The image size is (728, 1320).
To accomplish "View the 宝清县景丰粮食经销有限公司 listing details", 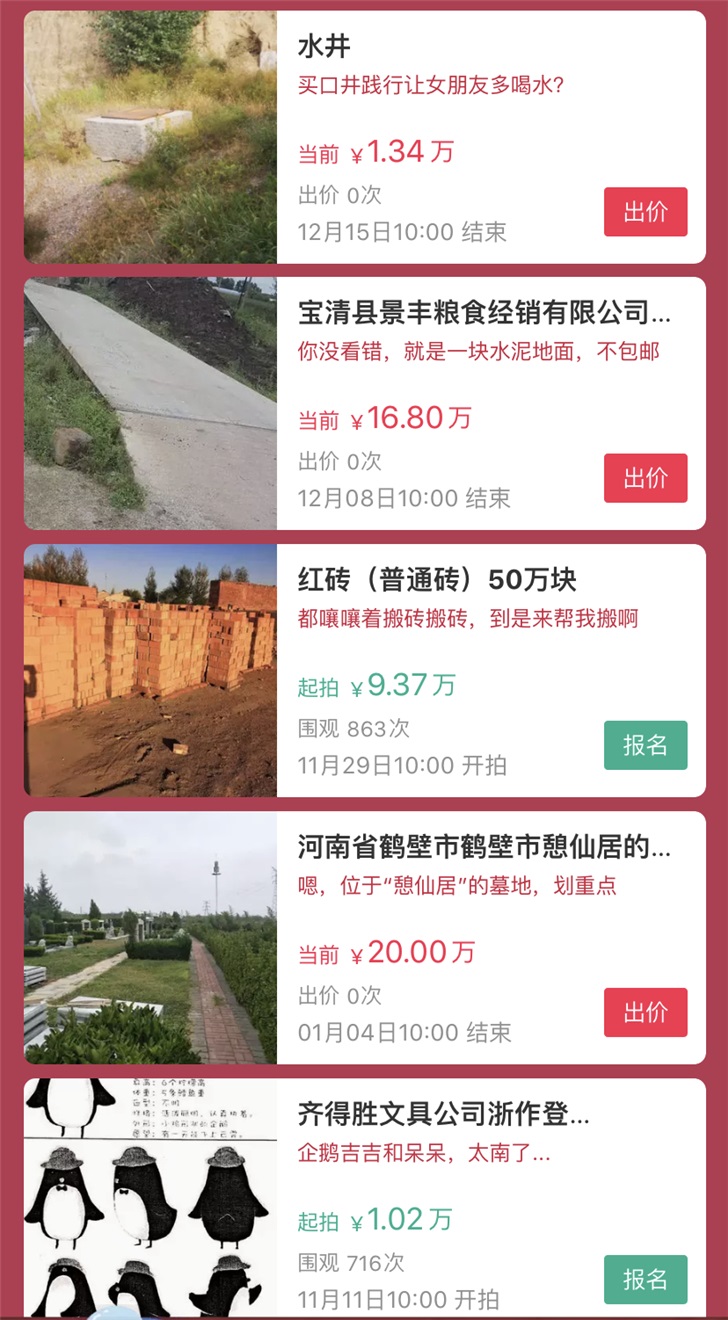I will pos(484,313).
